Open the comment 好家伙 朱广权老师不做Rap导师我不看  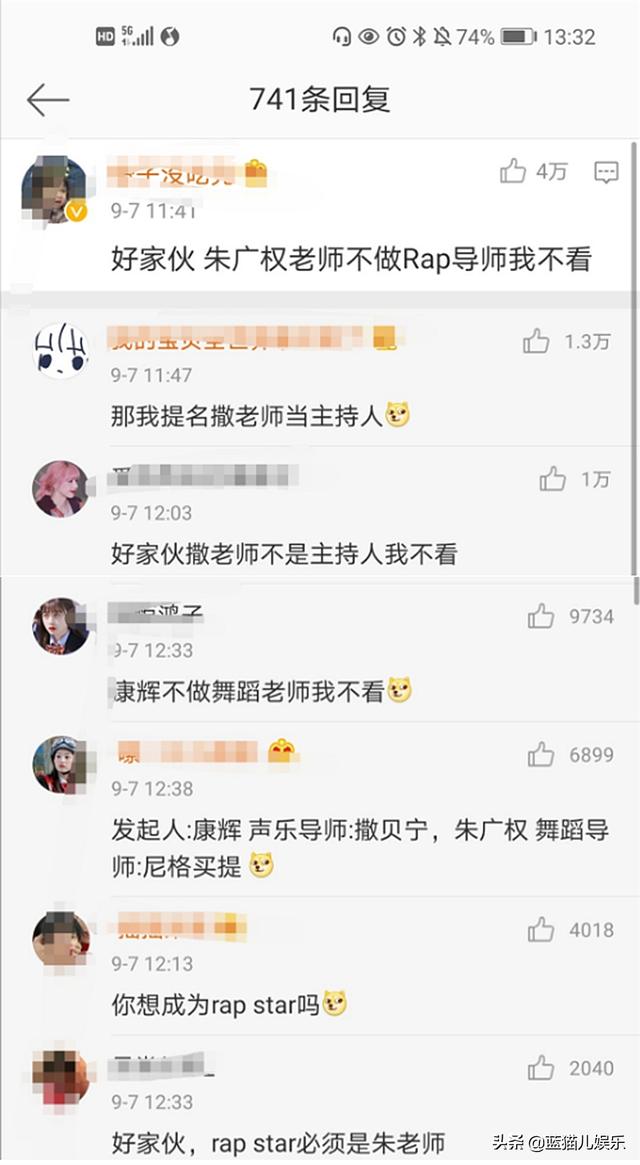[x=351, y=260]
